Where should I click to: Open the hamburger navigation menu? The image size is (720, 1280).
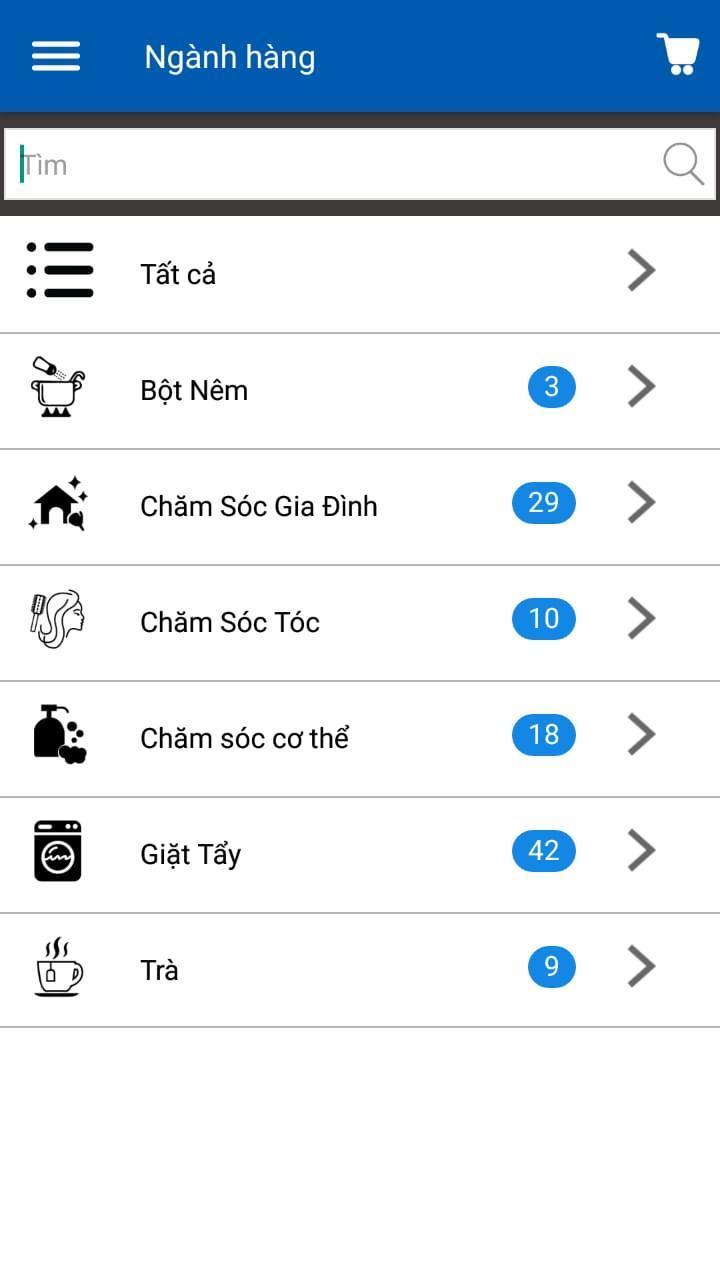click(x=55, y=56)
